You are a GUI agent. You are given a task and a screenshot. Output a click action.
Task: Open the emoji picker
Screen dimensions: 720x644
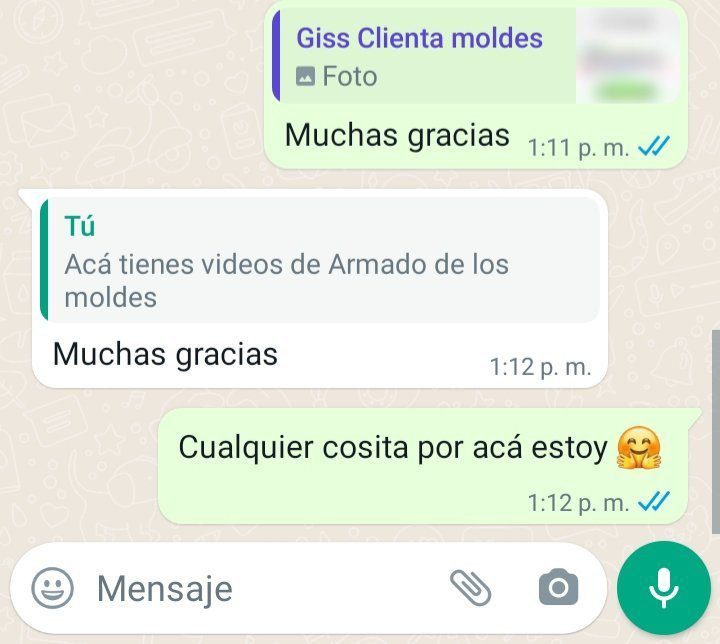point(52,588)
